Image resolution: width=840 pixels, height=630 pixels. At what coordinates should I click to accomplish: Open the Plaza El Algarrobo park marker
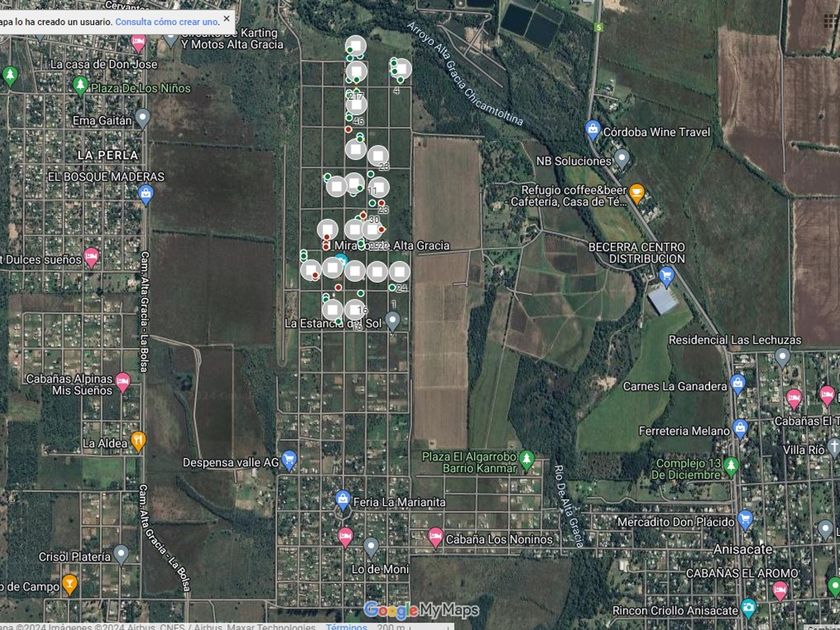527,460
